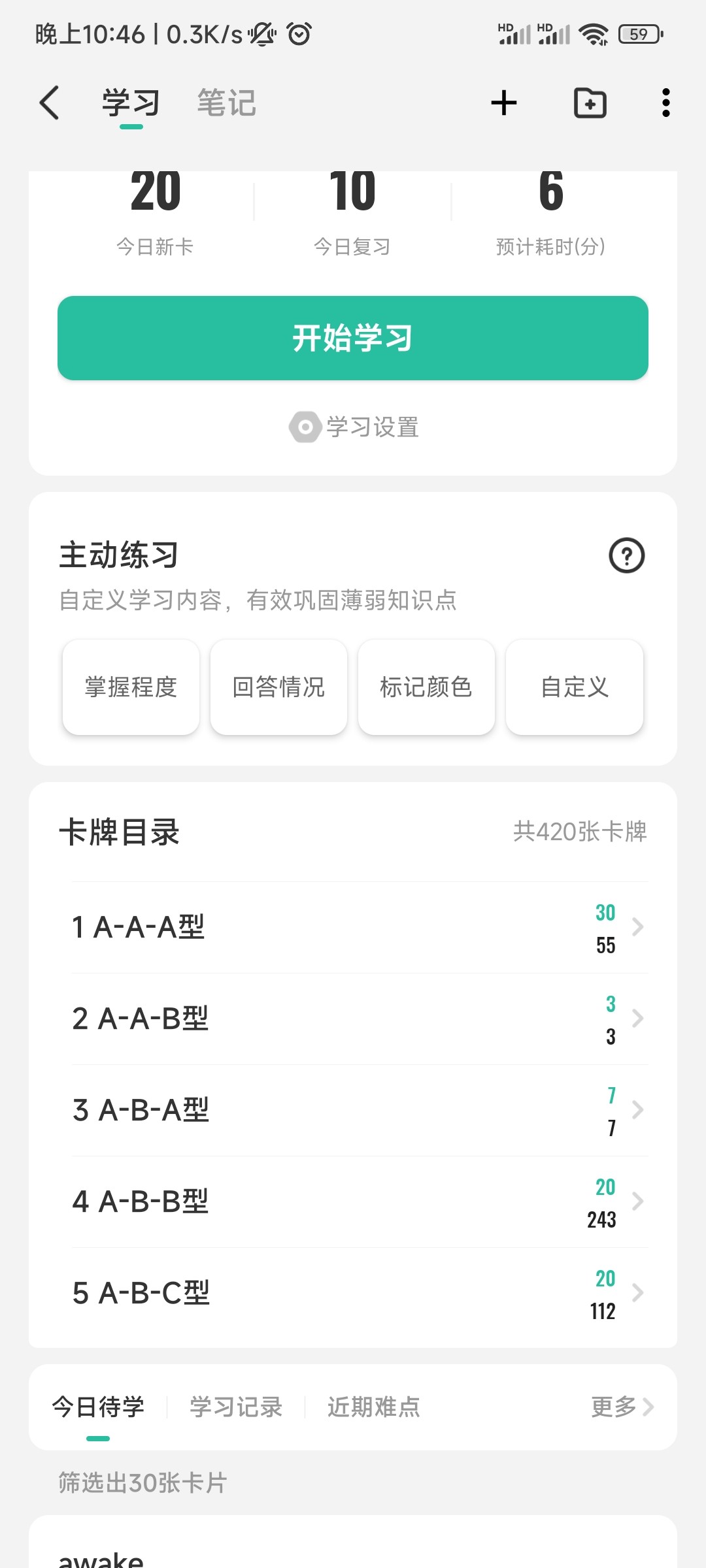
Task: Open the 1 A-A-A型 deck
Action: 360,928
